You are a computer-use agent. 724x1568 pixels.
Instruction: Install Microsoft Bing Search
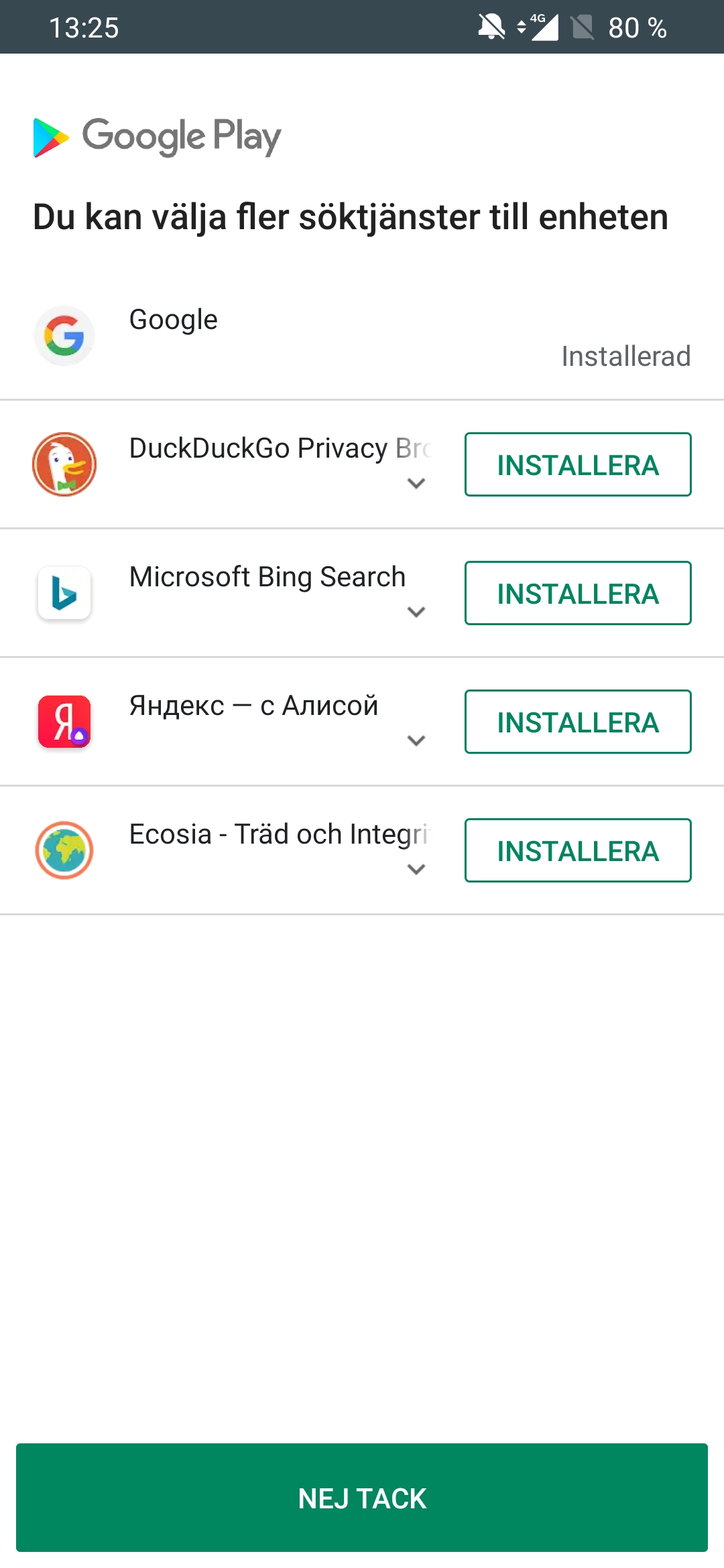click(578, 593)
